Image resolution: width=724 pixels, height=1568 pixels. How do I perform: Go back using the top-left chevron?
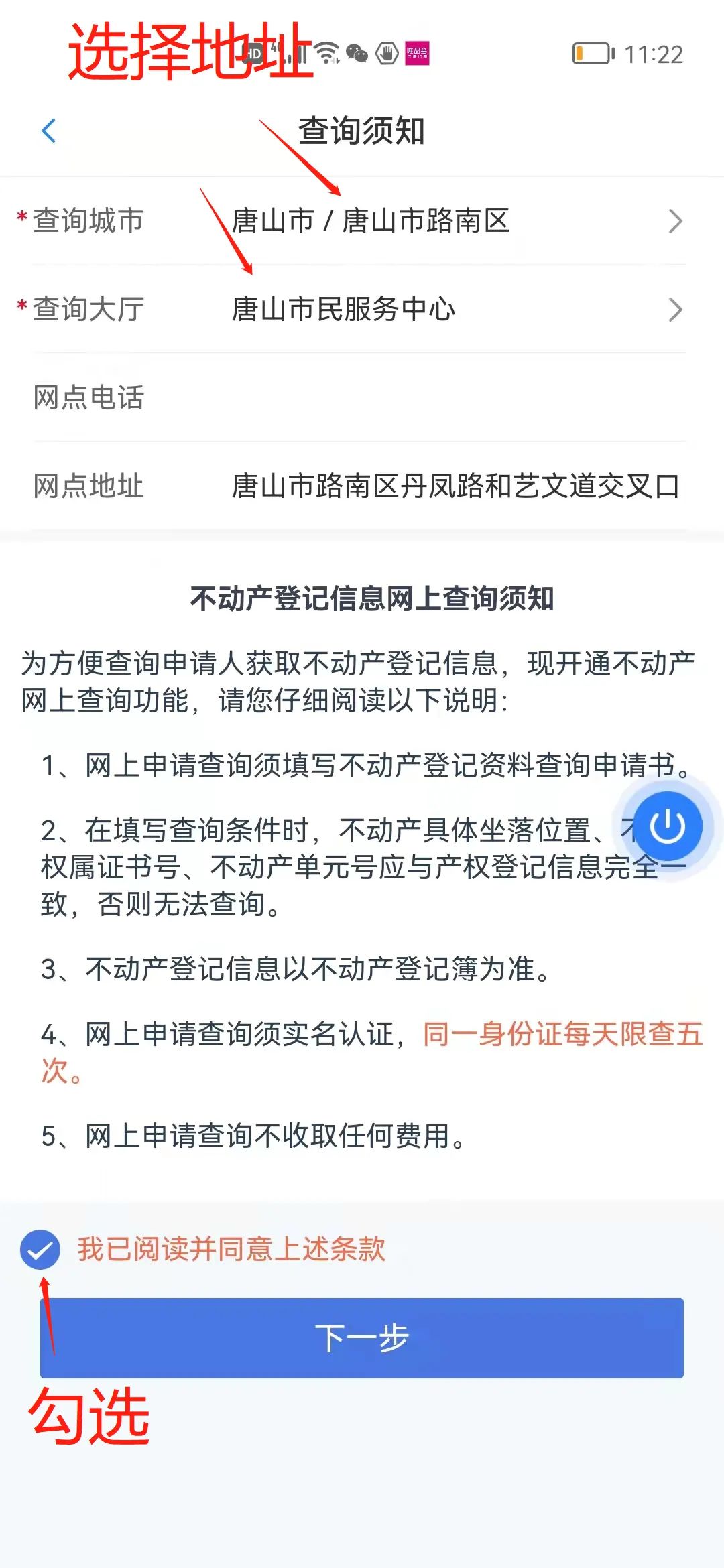[47, 131]
